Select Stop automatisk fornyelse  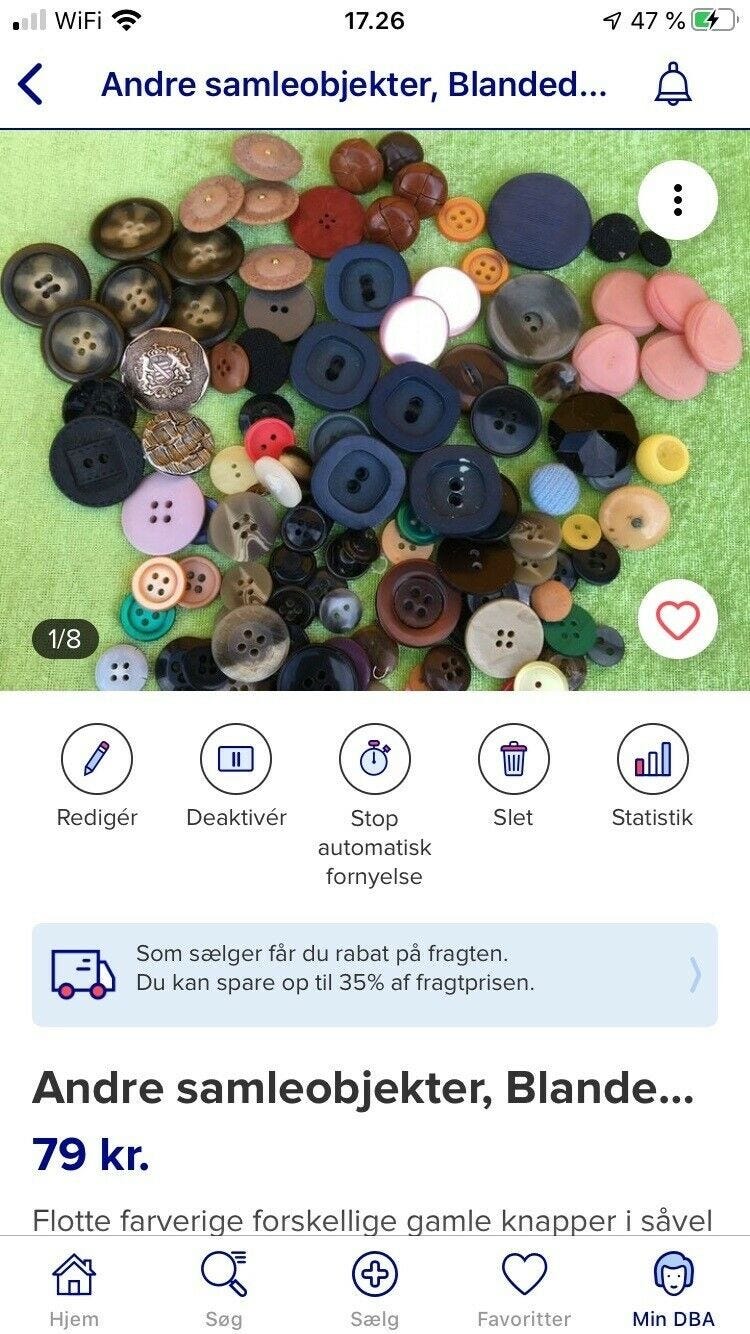[374, 760]
